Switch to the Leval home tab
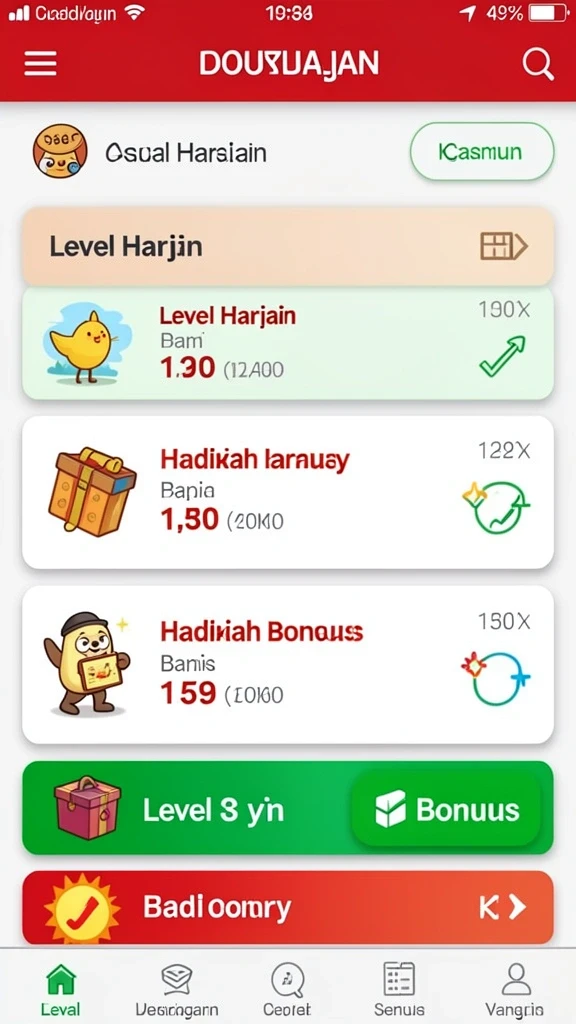The width and height of the screenshot is (576, 1024). [61, 989]
